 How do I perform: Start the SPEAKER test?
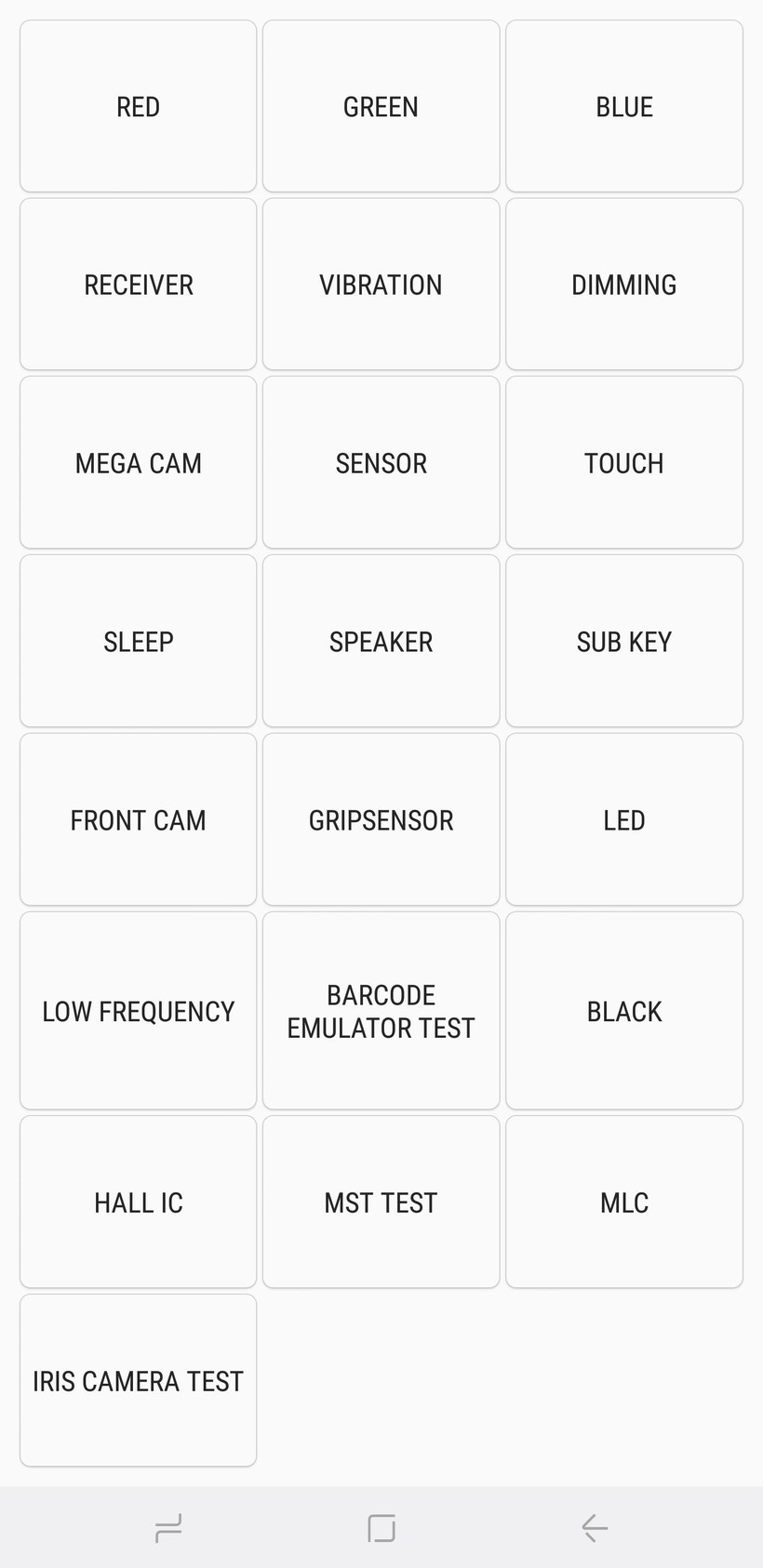[x=381, y=641]
